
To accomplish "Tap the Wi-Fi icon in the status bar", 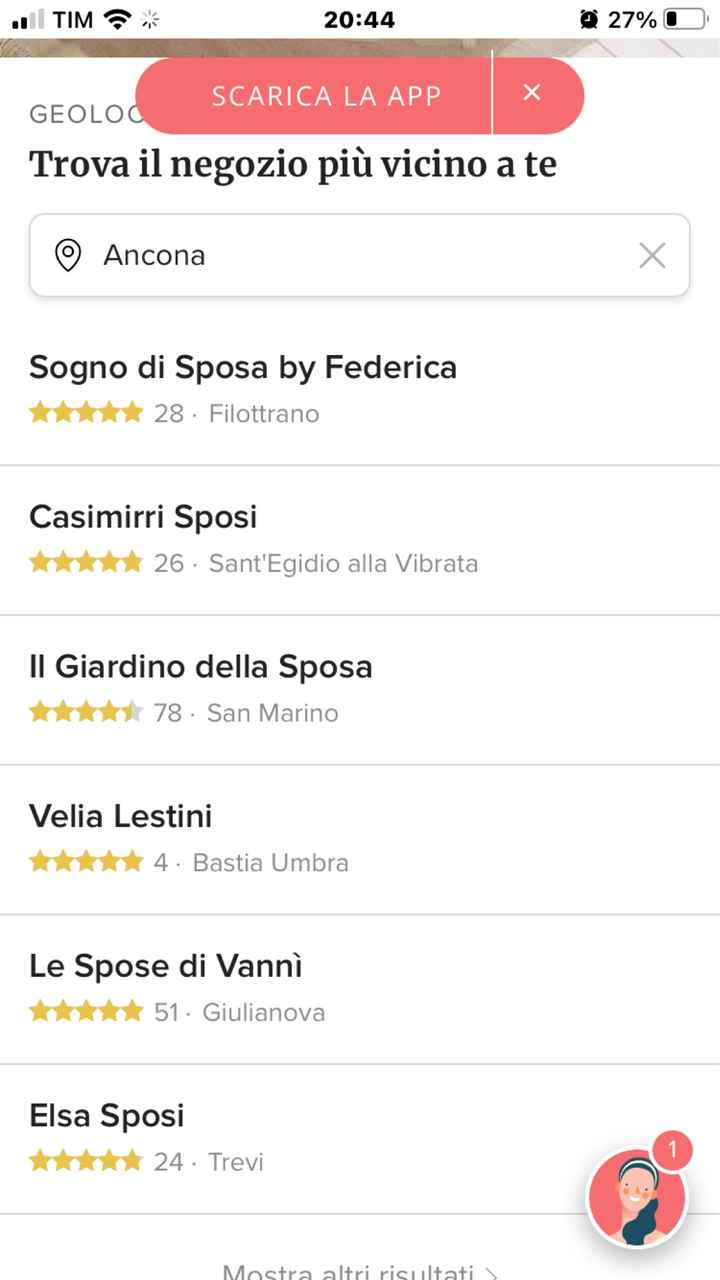I will click(120, 17).
